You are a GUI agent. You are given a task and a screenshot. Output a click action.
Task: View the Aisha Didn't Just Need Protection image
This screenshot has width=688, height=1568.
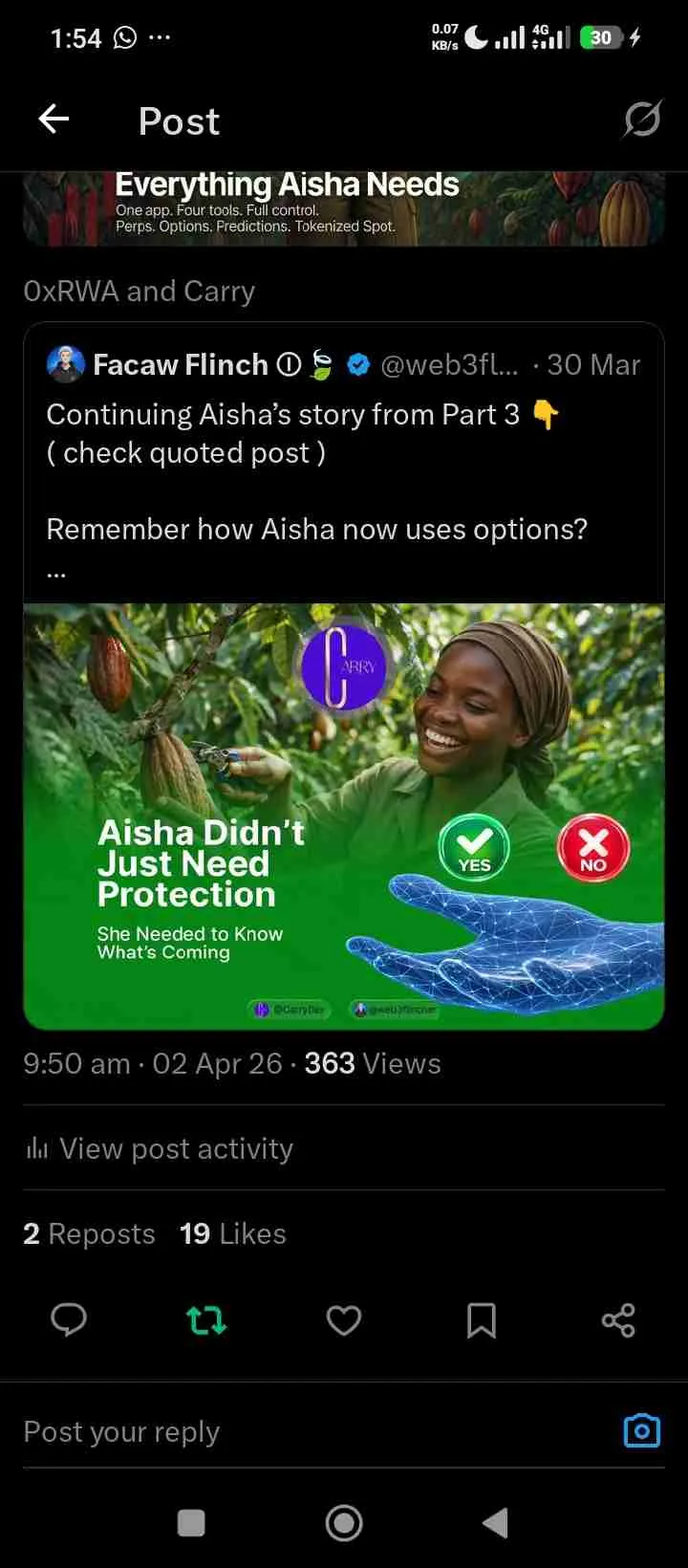(x=343, y=816)
